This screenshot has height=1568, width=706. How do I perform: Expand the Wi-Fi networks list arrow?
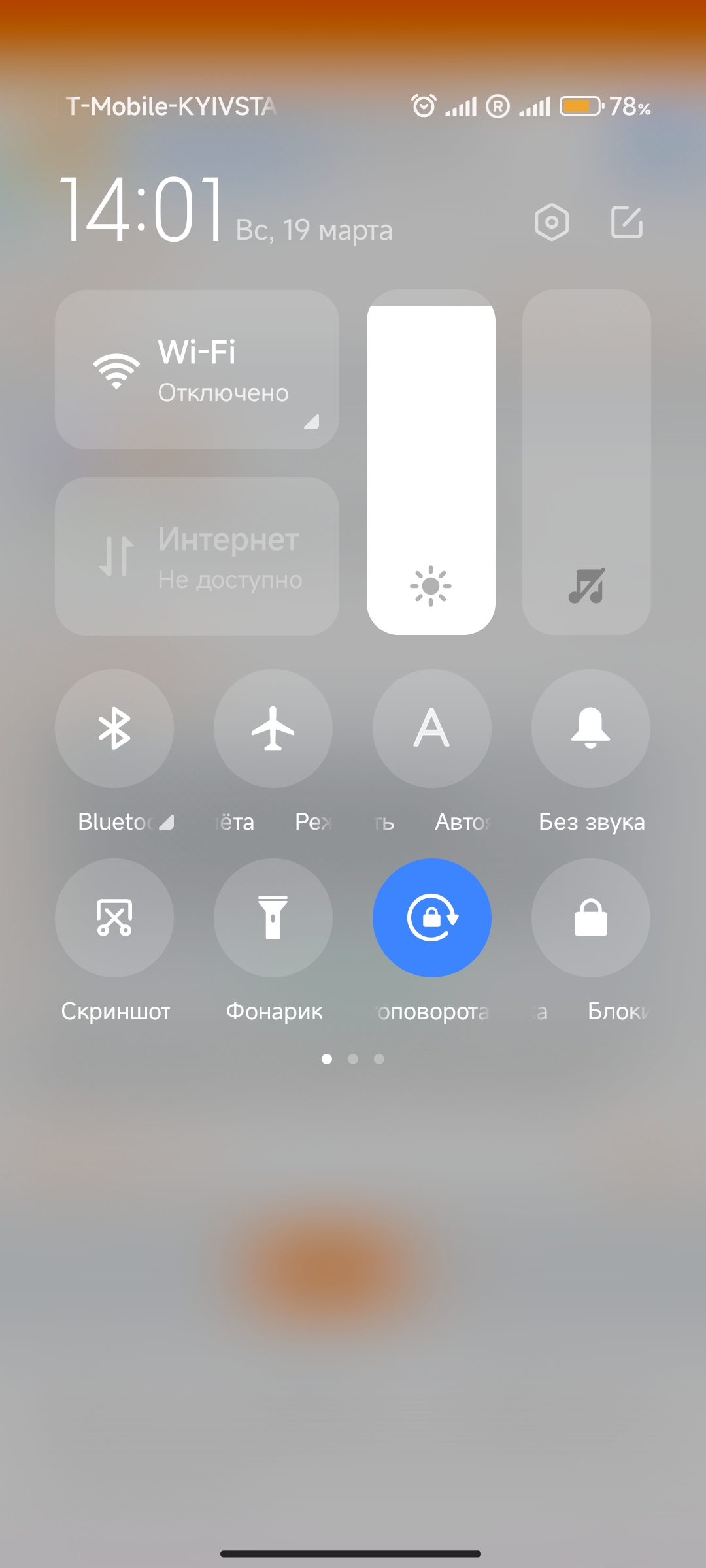click(311, 421)
